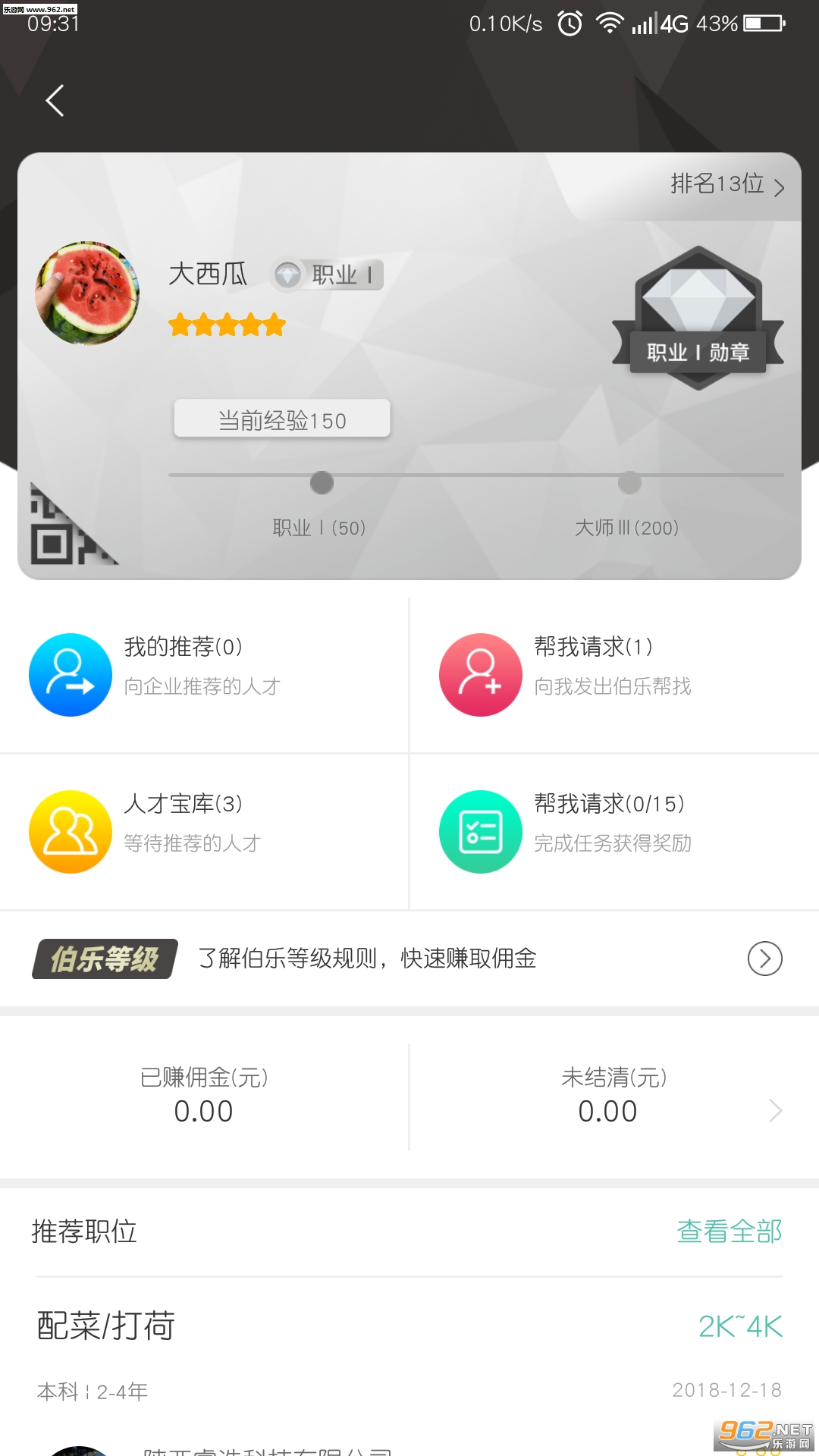The image size is (819, 1456).
Task: Open the 排名13位 ranking page
Action: click(727, 184)
